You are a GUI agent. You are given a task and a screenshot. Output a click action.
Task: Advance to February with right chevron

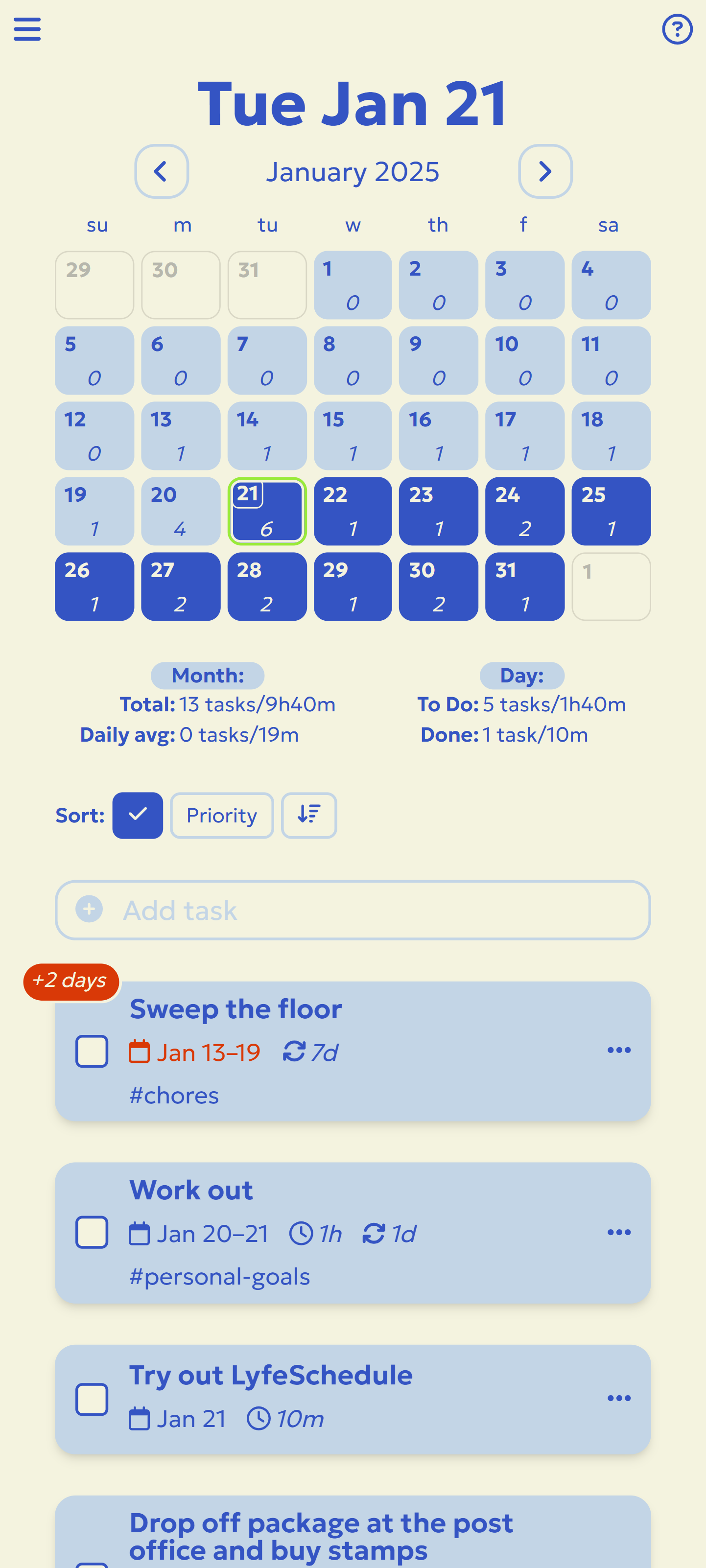[545, 171]
